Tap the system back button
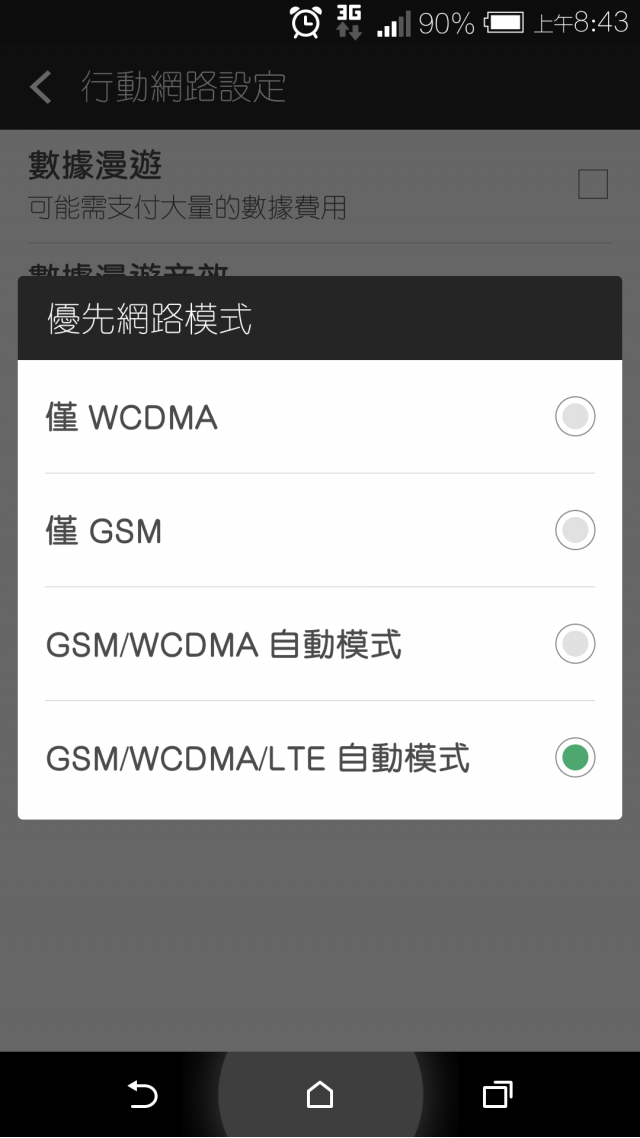 pyautogui.click(x=143, y=1095)
